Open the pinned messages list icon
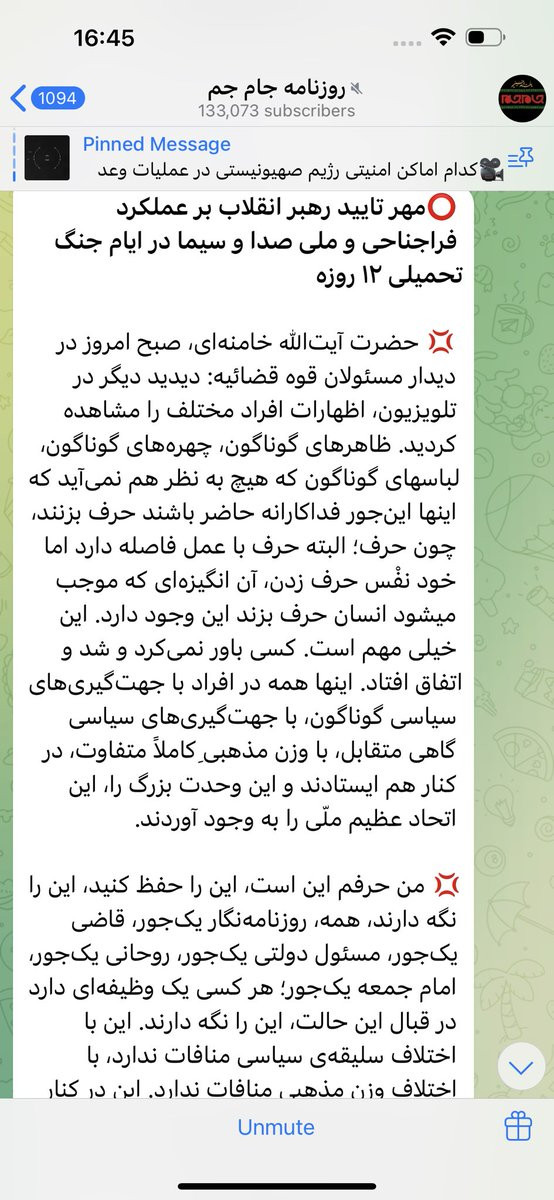Screen dimensions: 554x1200 [521, 157]
